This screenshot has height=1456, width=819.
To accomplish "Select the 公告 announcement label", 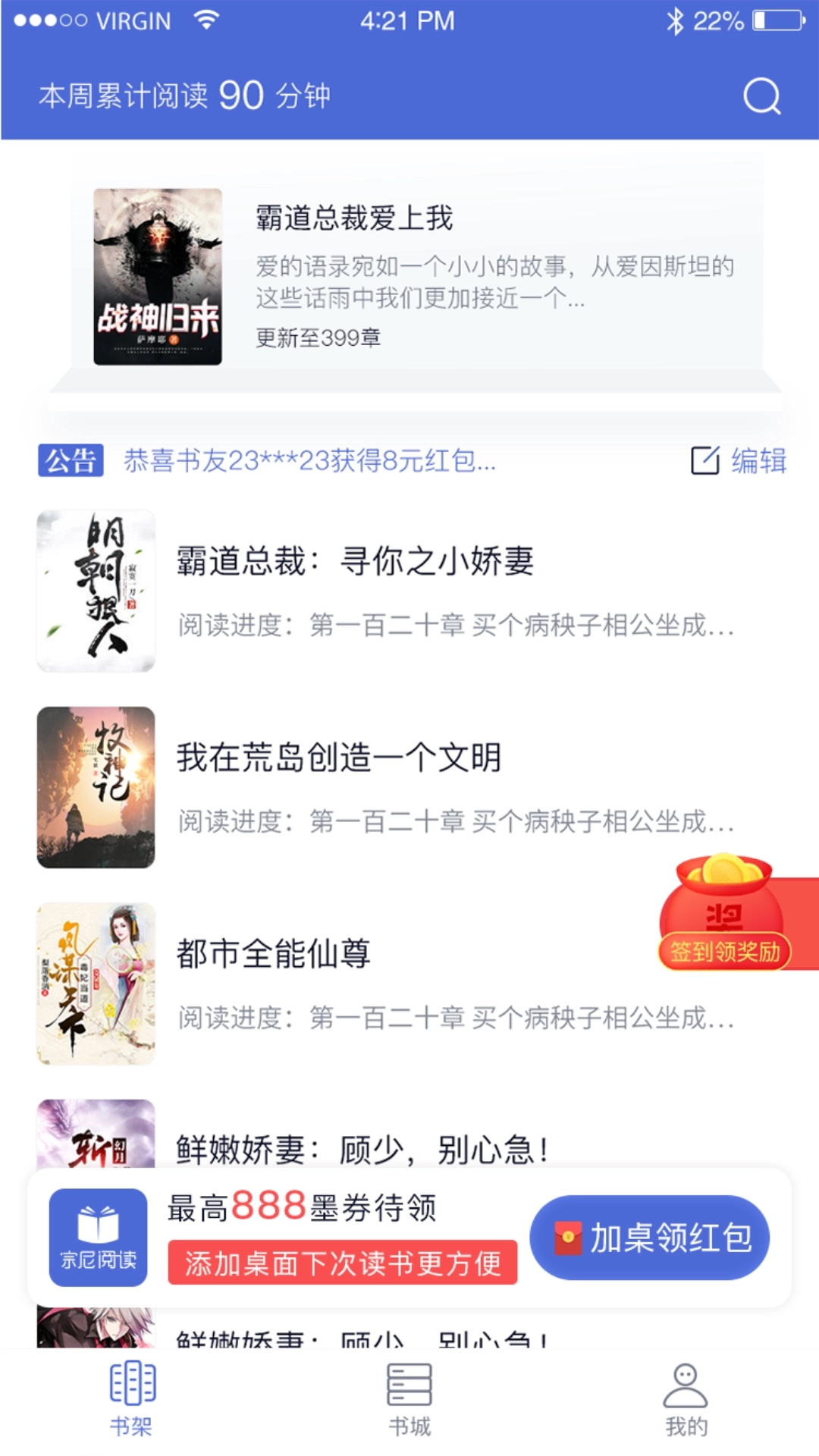I will [71, 460].
